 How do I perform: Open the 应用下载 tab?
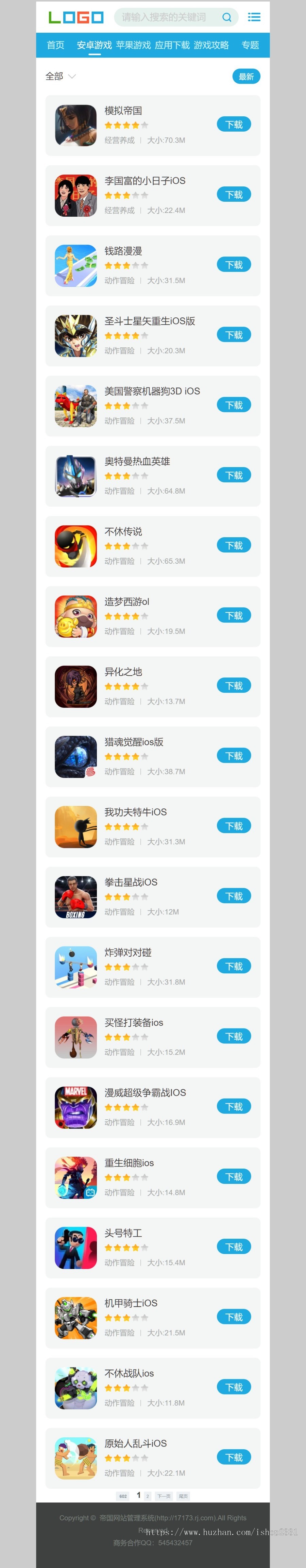point(172,45)
